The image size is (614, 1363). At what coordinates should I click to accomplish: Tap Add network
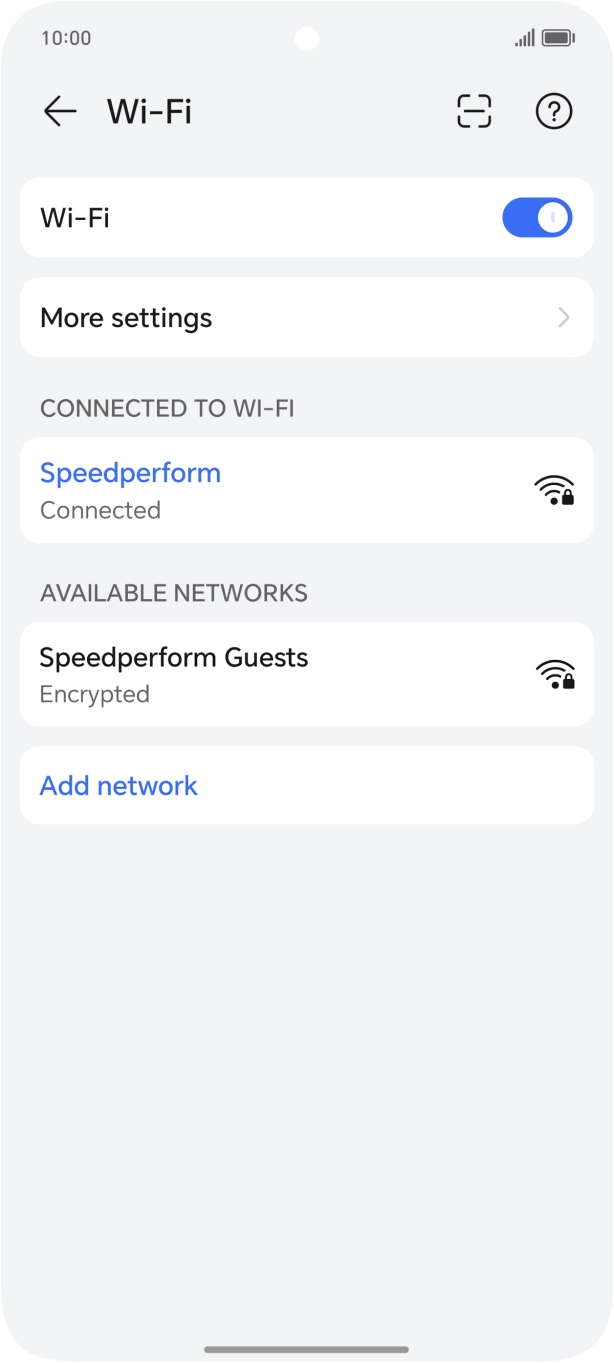coord(119,786)
